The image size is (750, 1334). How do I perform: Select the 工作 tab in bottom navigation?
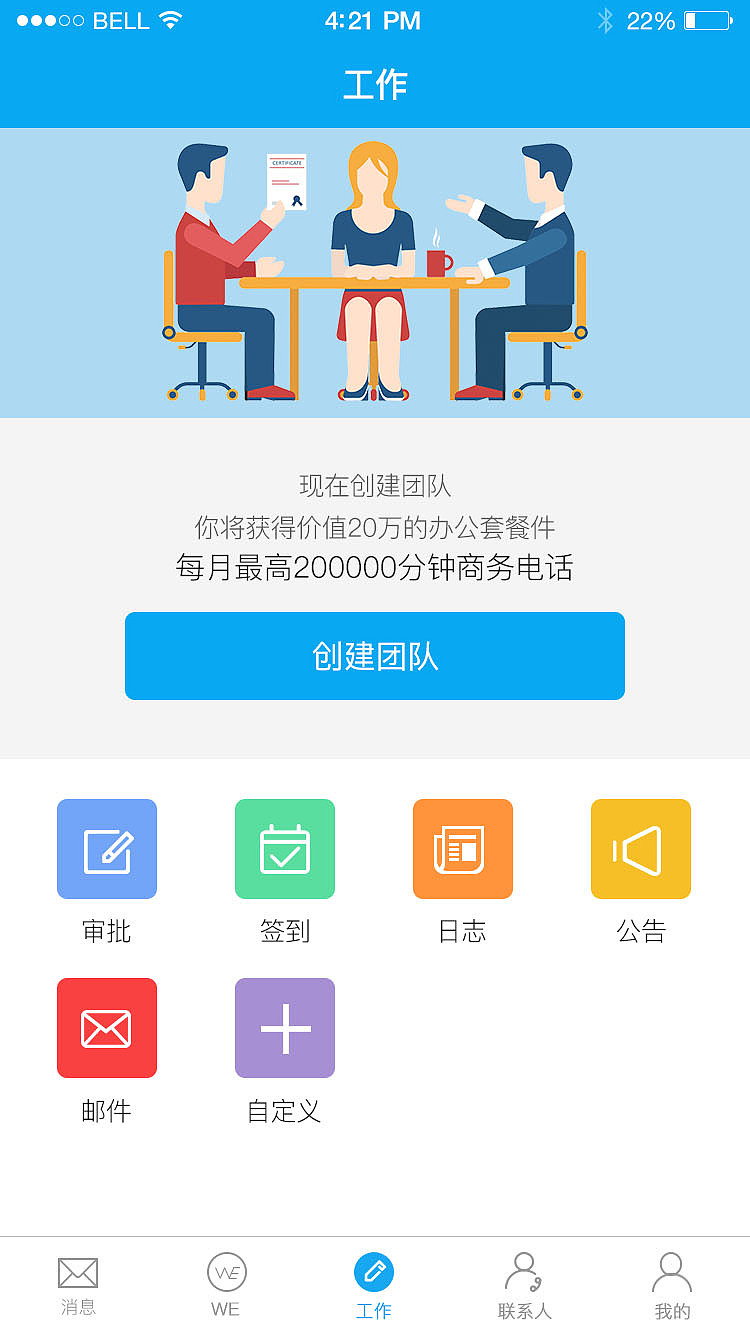pos(374,1285)
